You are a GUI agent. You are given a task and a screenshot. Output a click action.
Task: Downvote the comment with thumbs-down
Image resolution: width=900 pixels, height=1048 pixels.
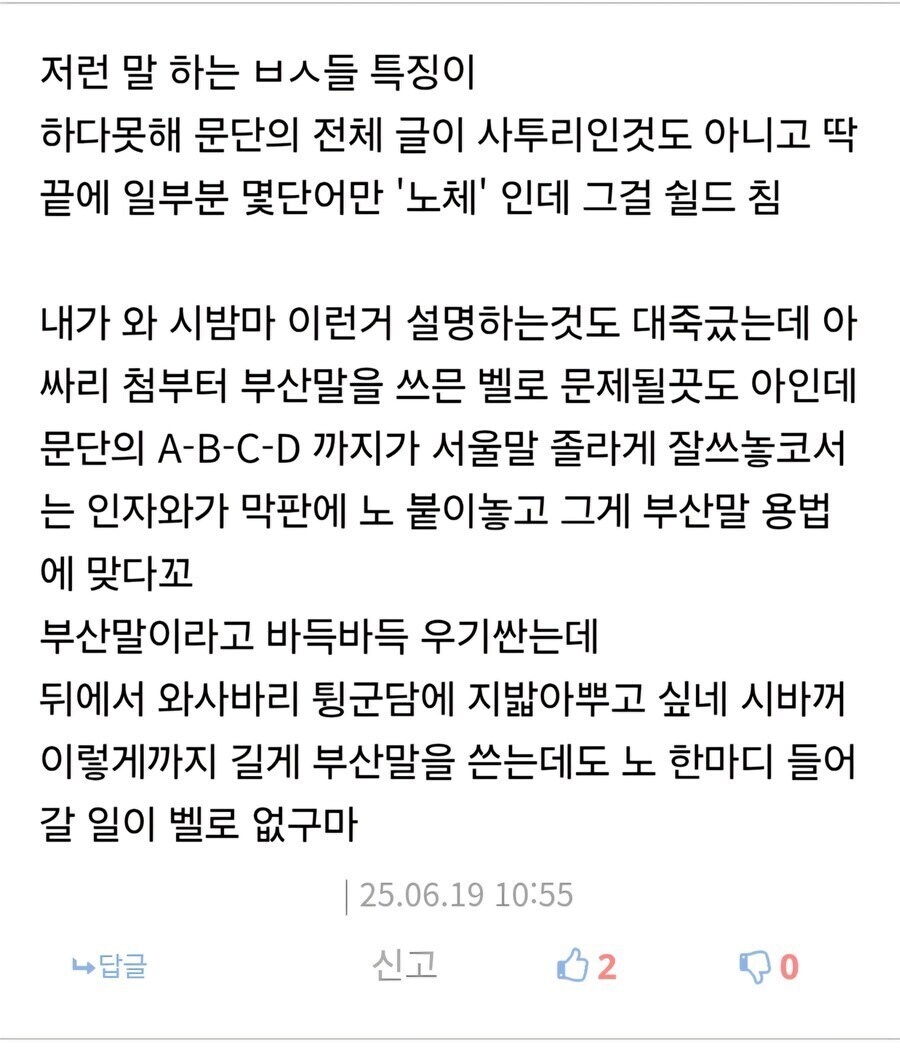[753, 967]
